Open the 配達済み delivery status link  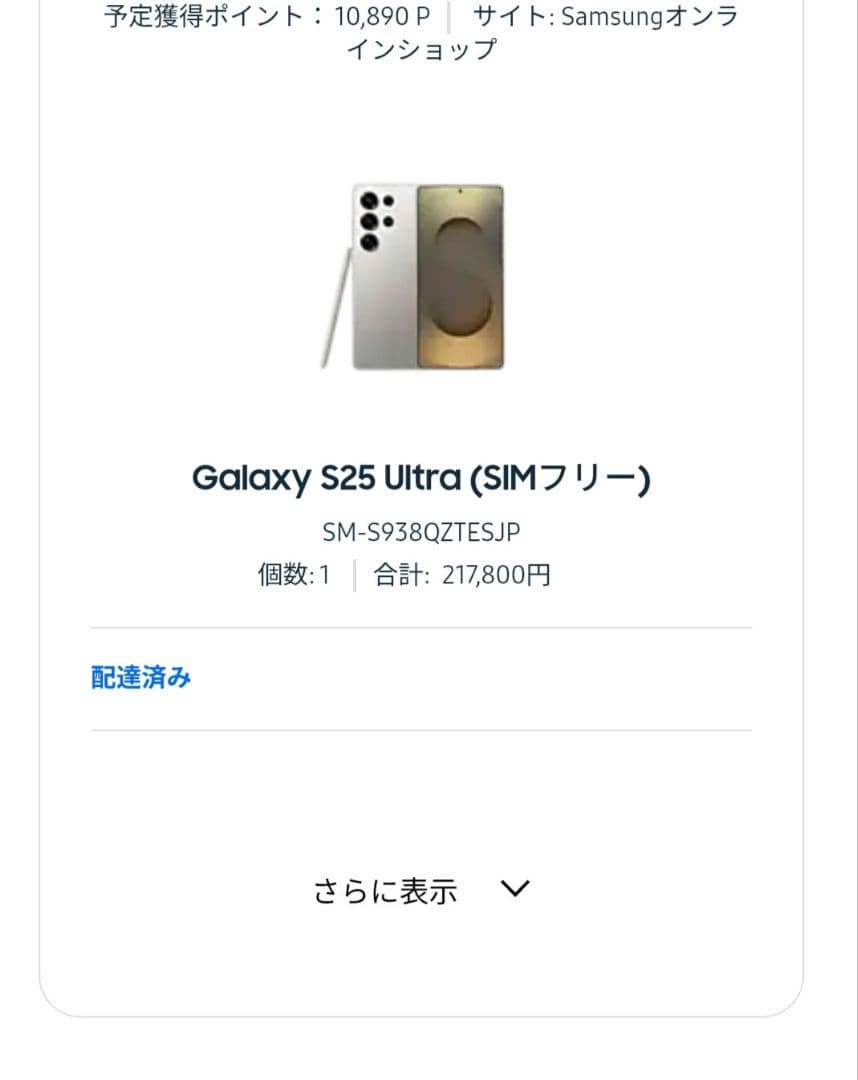[139, 677]
